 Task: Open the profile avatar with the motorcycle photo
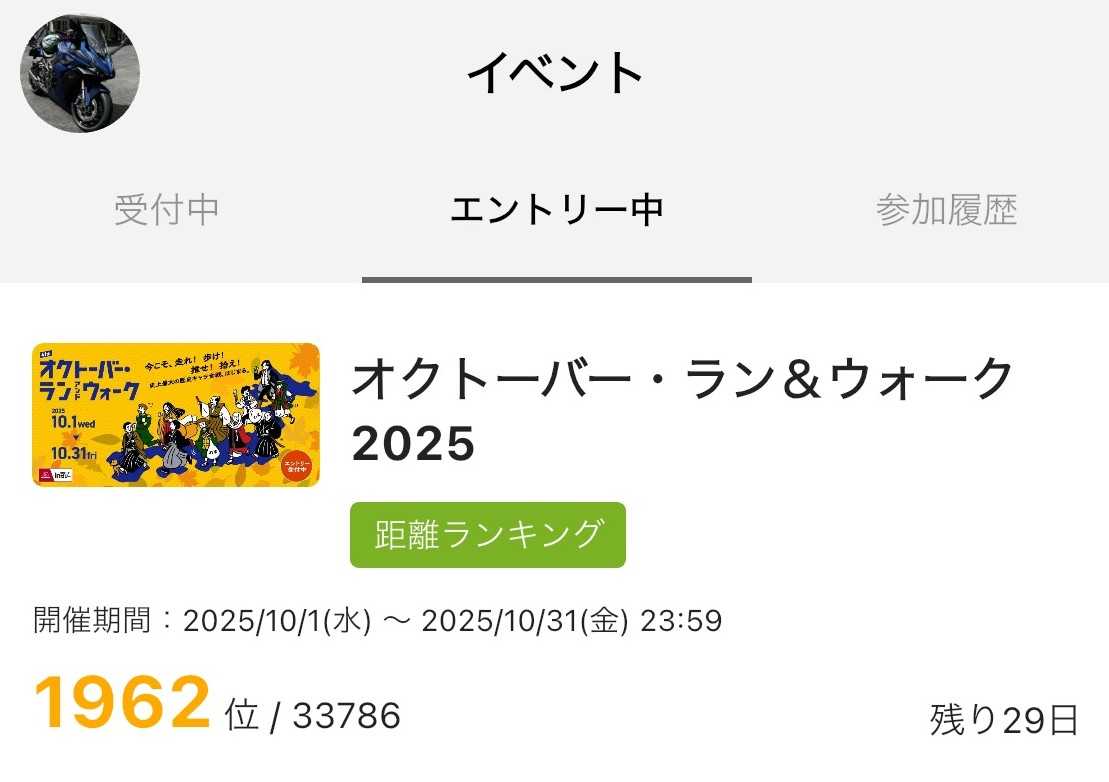coord(80,73)
